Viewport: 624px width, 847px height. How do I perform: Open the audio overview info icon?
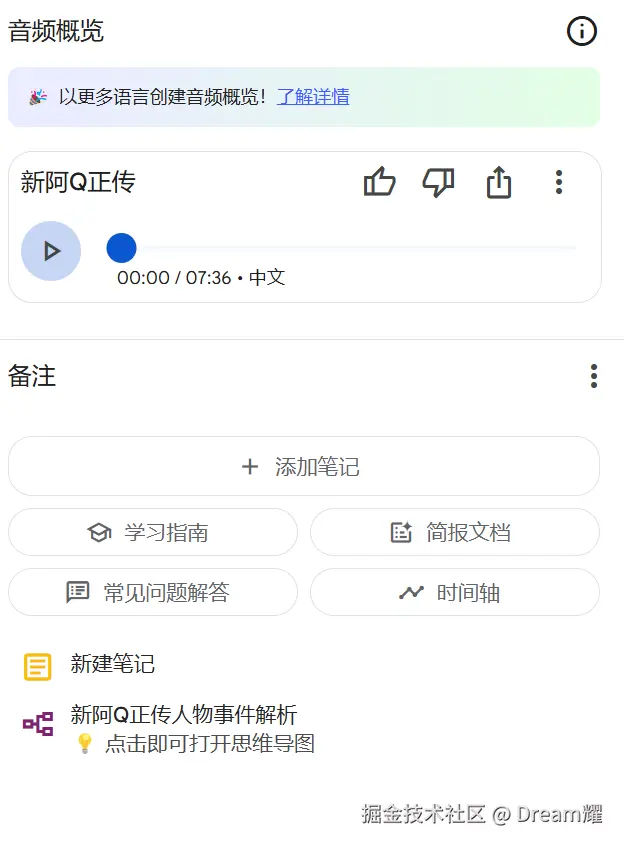coord(581,31)
